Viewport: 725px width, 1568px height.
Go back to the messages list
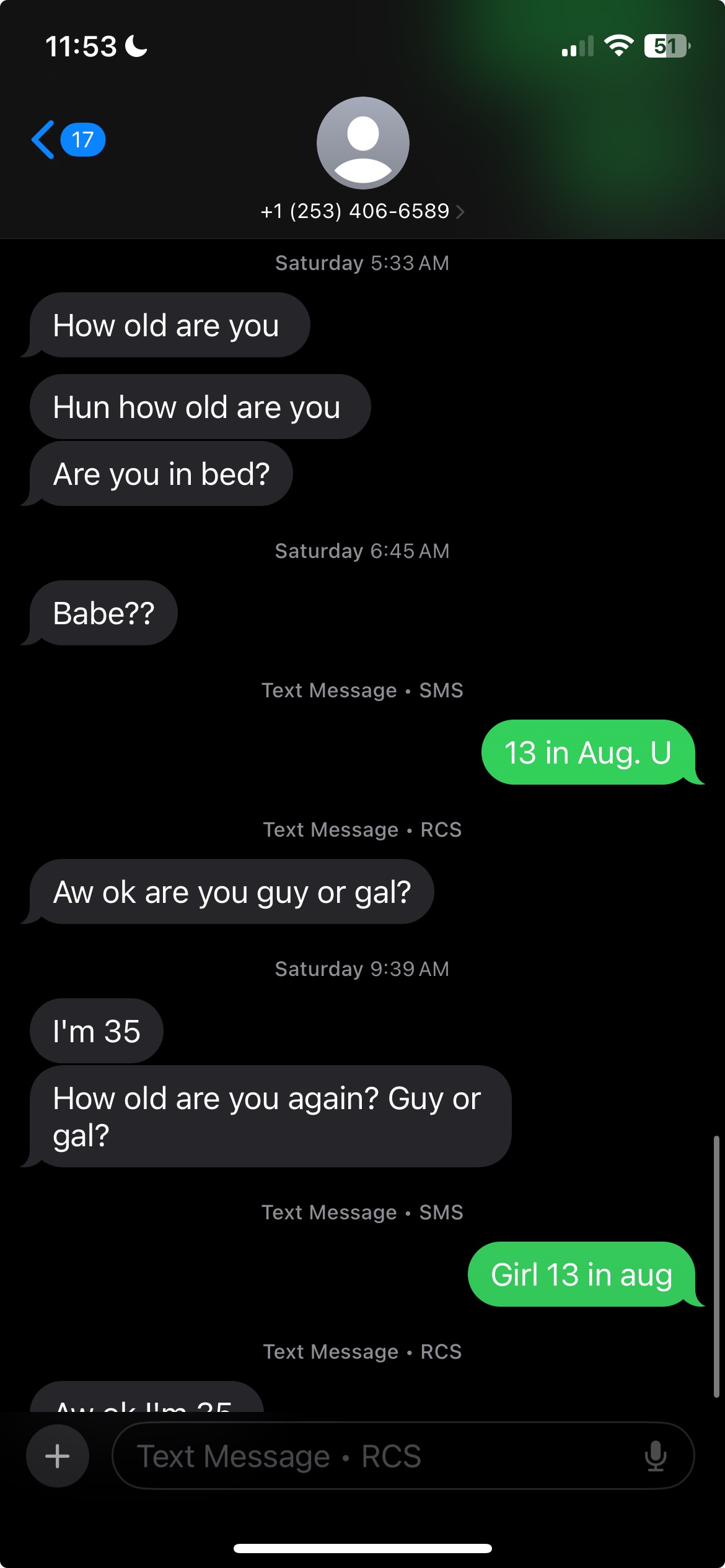[68, 140]
